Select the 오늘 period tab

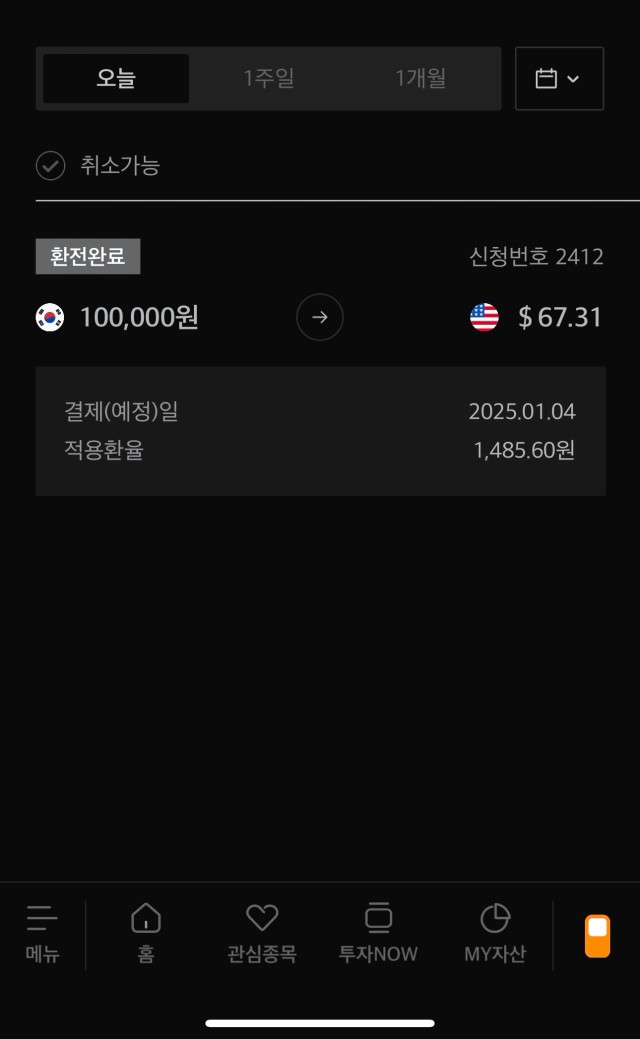pyautogui.click(x=116, y=78)
